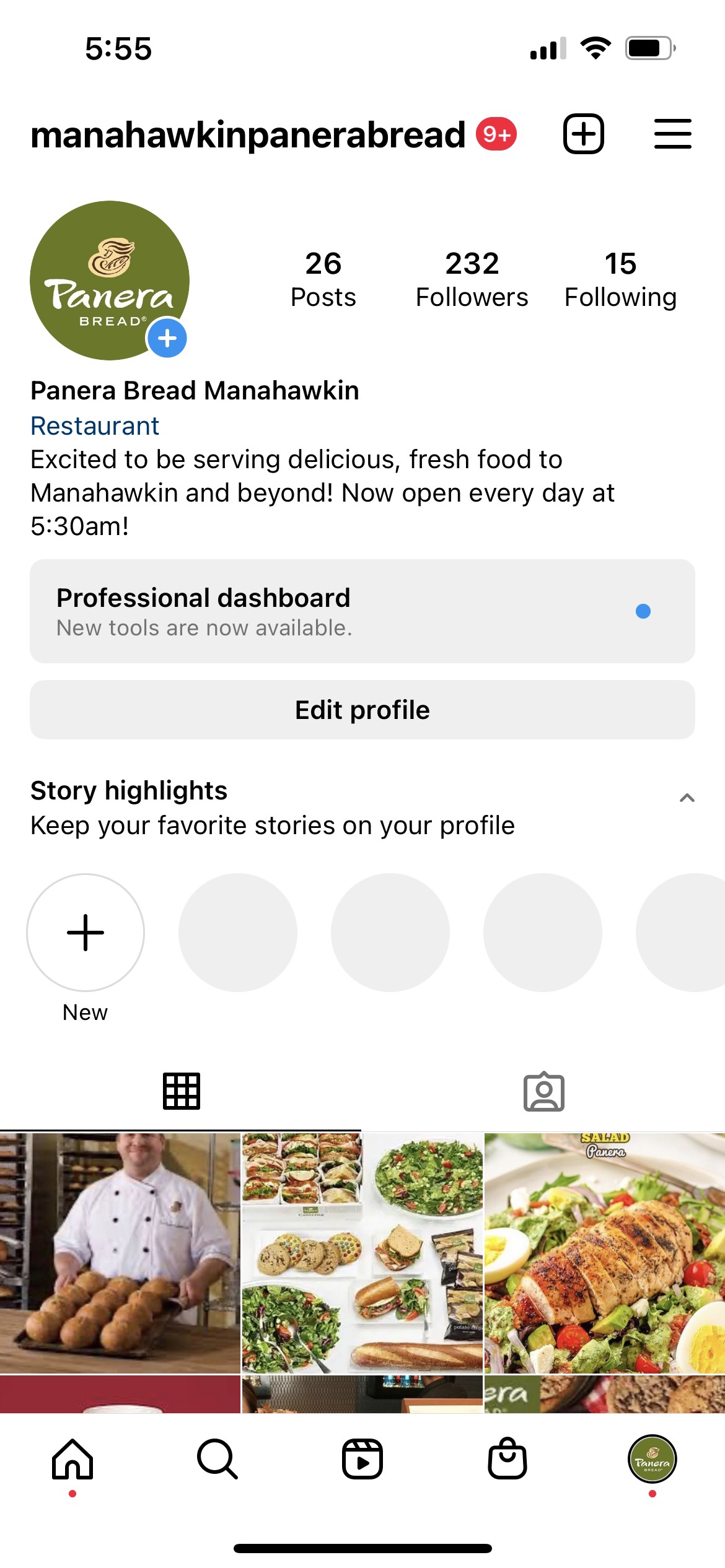Add a story via profile picture plus
Image resolution: width=725 pixels, height=1568 pixels.
pyautogui.click(x=167, y=338)
